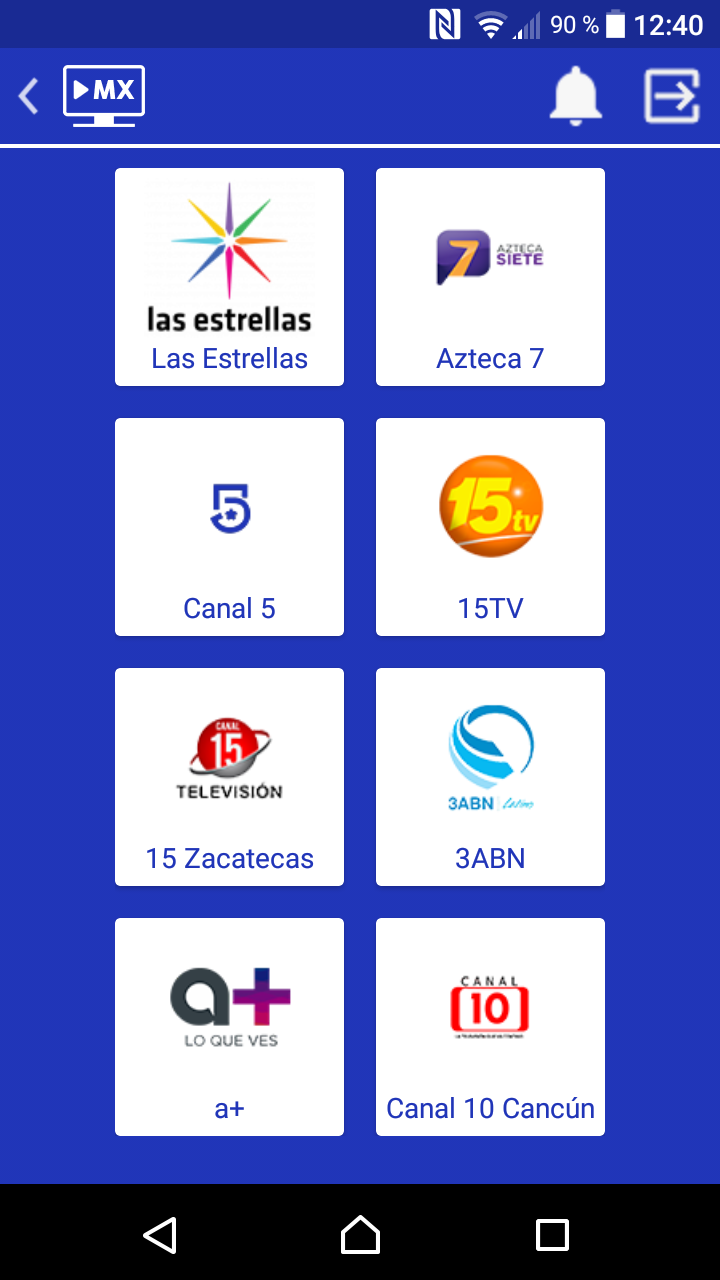The width and height of the screenshot is (720, 1280).
Task: Select the Canal 5 tile
Action: (230, 527)
